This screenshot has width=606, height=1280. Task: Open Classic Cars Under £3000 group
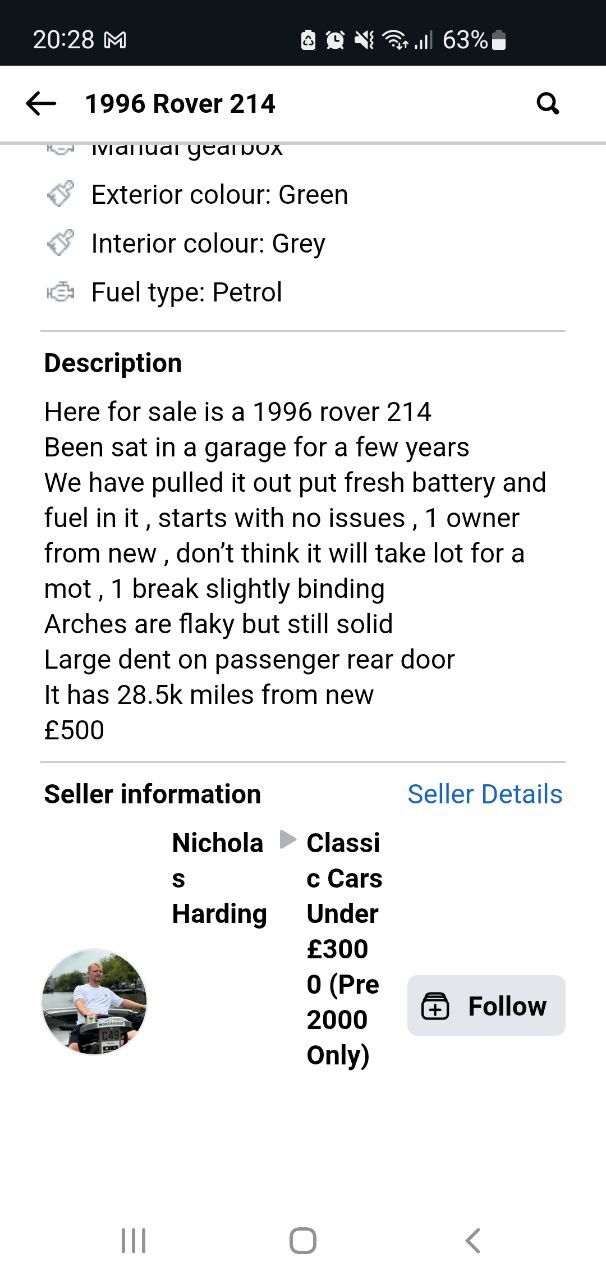[x=344, y=949]
